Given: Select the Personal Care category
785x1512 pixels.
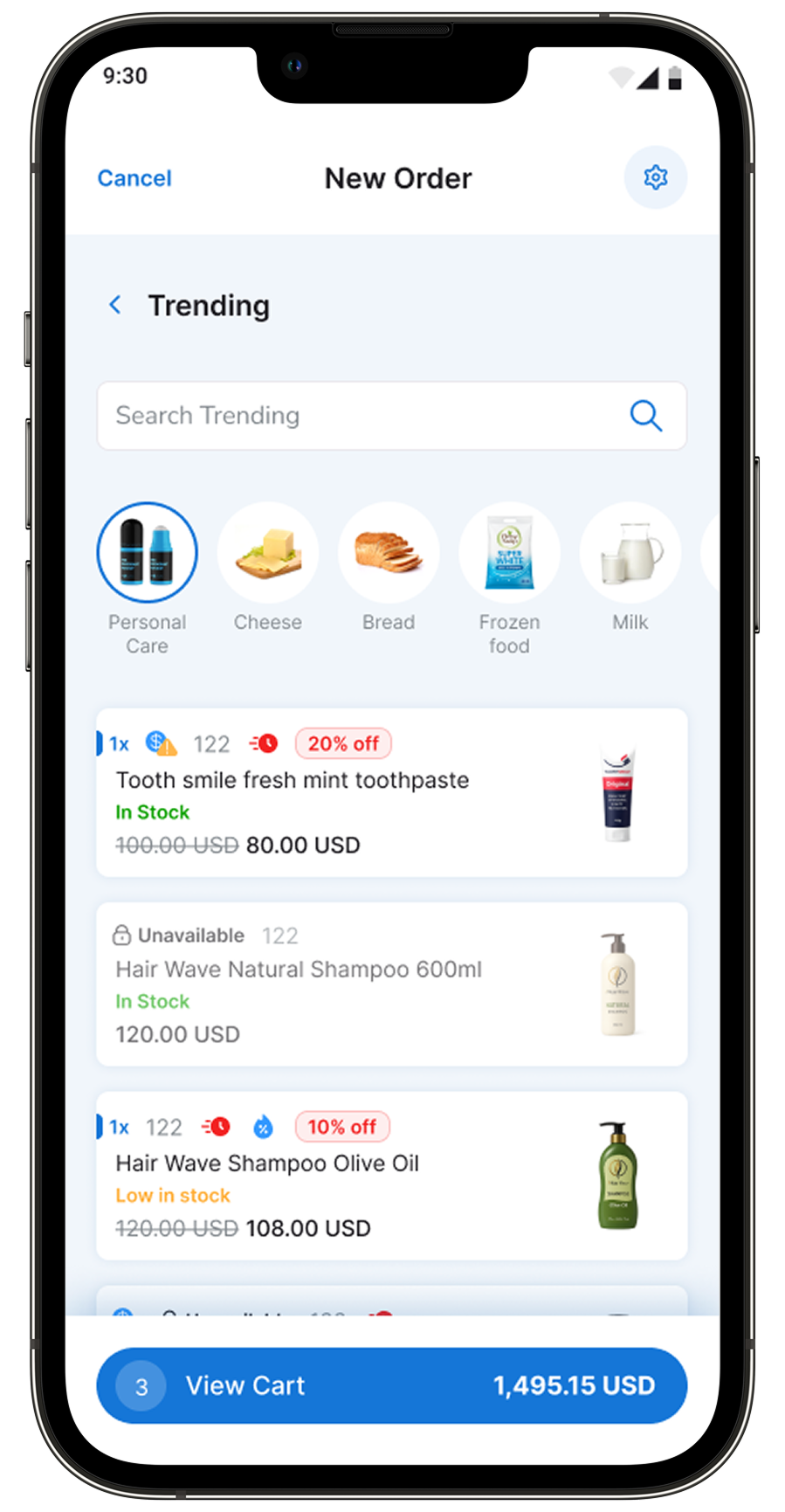Looking at the screenshot, I should click(x=147, y=553).
